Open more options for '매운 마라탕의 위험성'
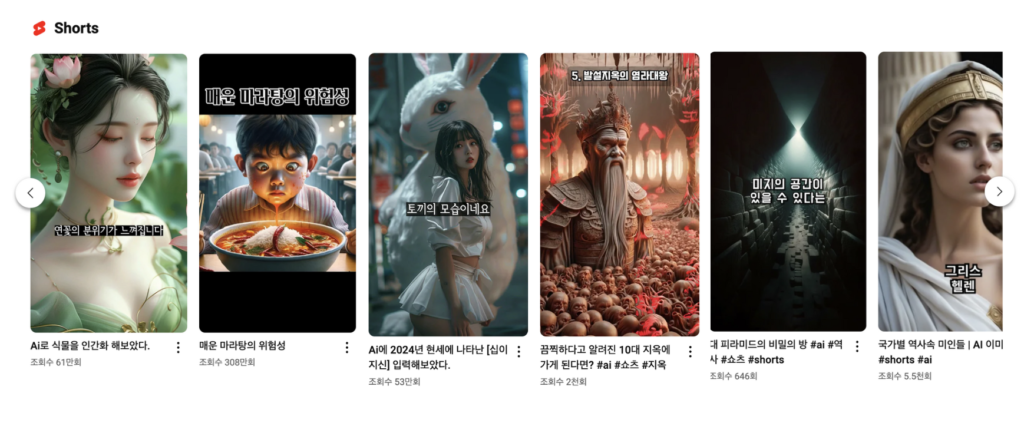 tap(347, 347)
